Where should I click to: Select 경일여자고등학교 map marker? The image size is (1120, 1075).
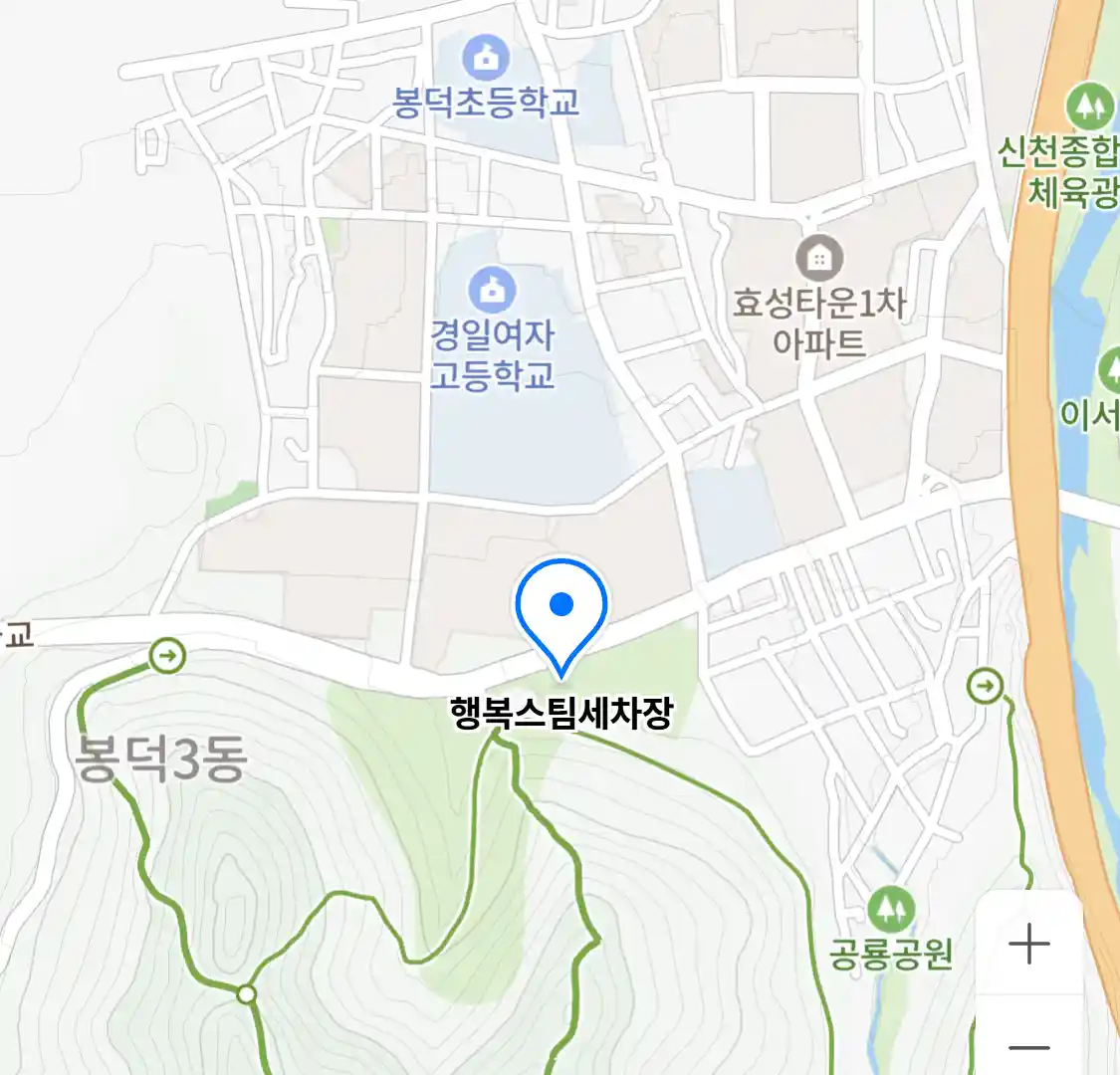point(492,289)
